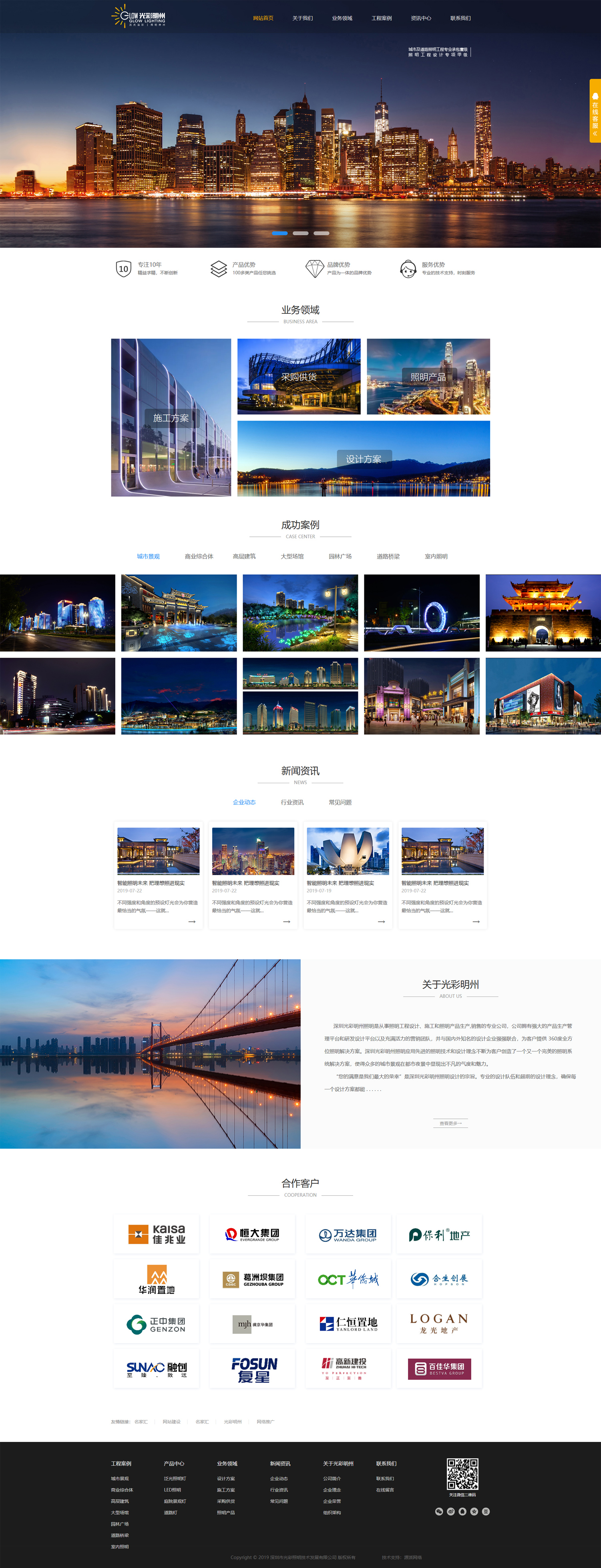The image size is (601, 1568).
Task: Open the 万达集团 partner card
Action: [348, 1235]
